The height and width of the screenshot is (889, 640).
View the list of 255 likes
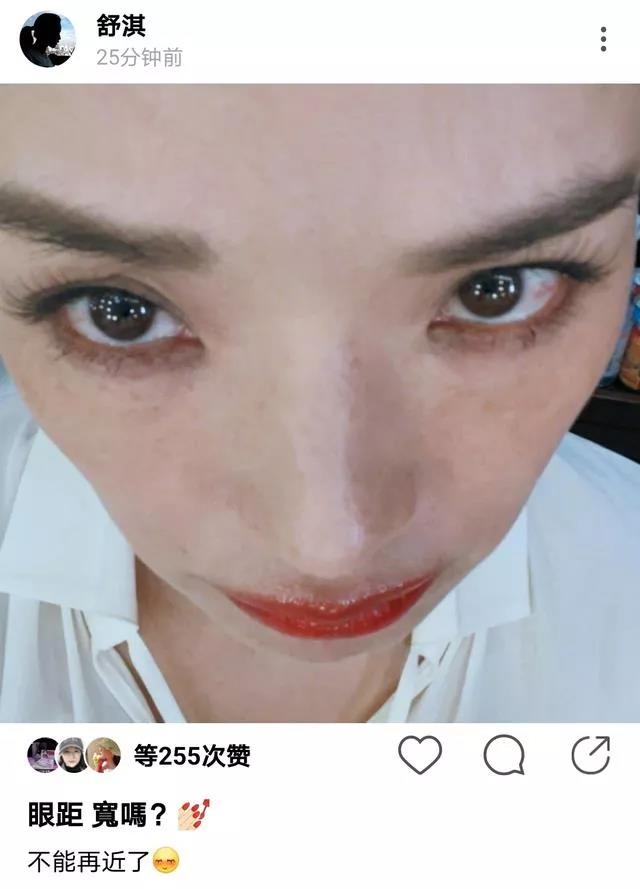(x=191, y=756)
